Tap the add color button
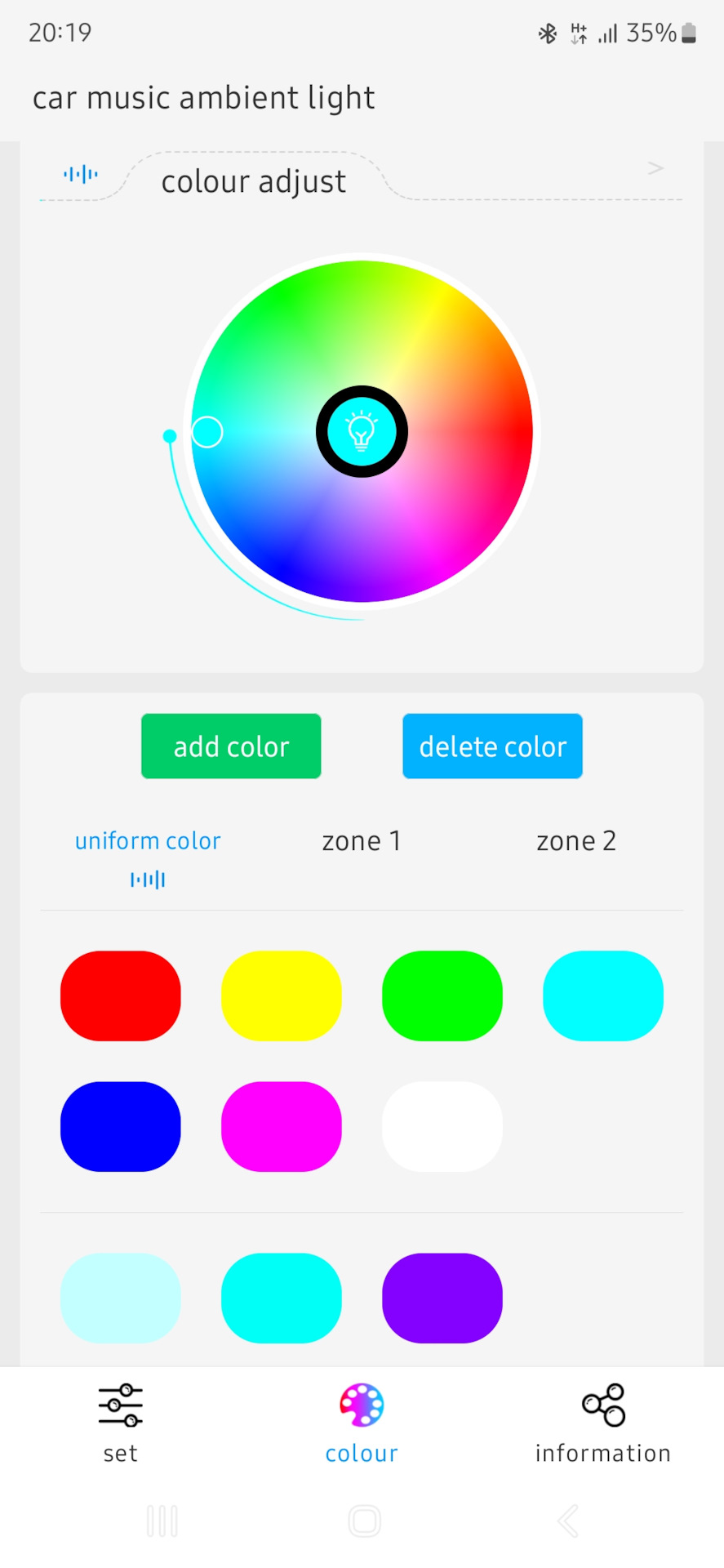Image resolution: width=724 pixels, height=1568 pixels. pos(231,746)
